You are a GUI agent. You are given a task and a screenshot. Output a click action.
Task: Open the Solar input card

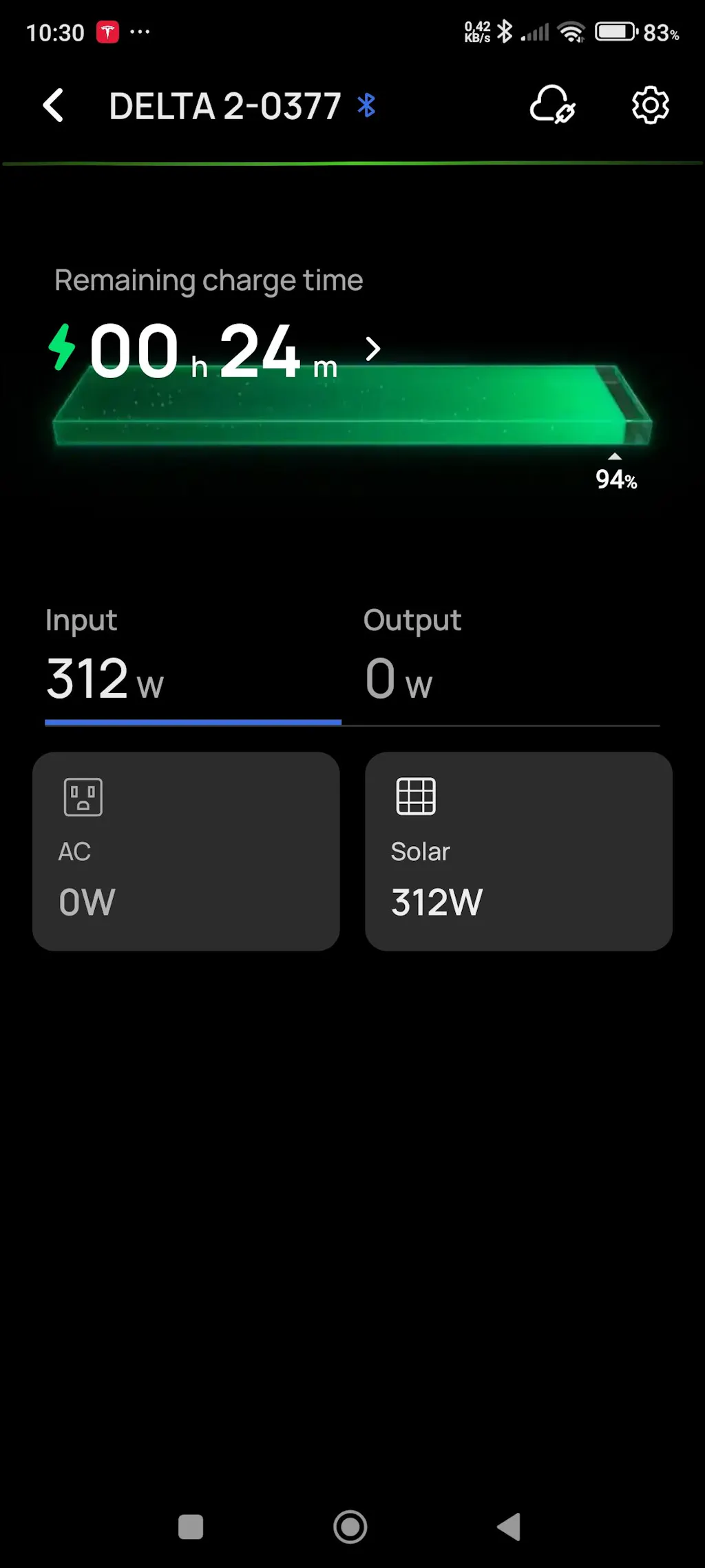pos(518,852)
